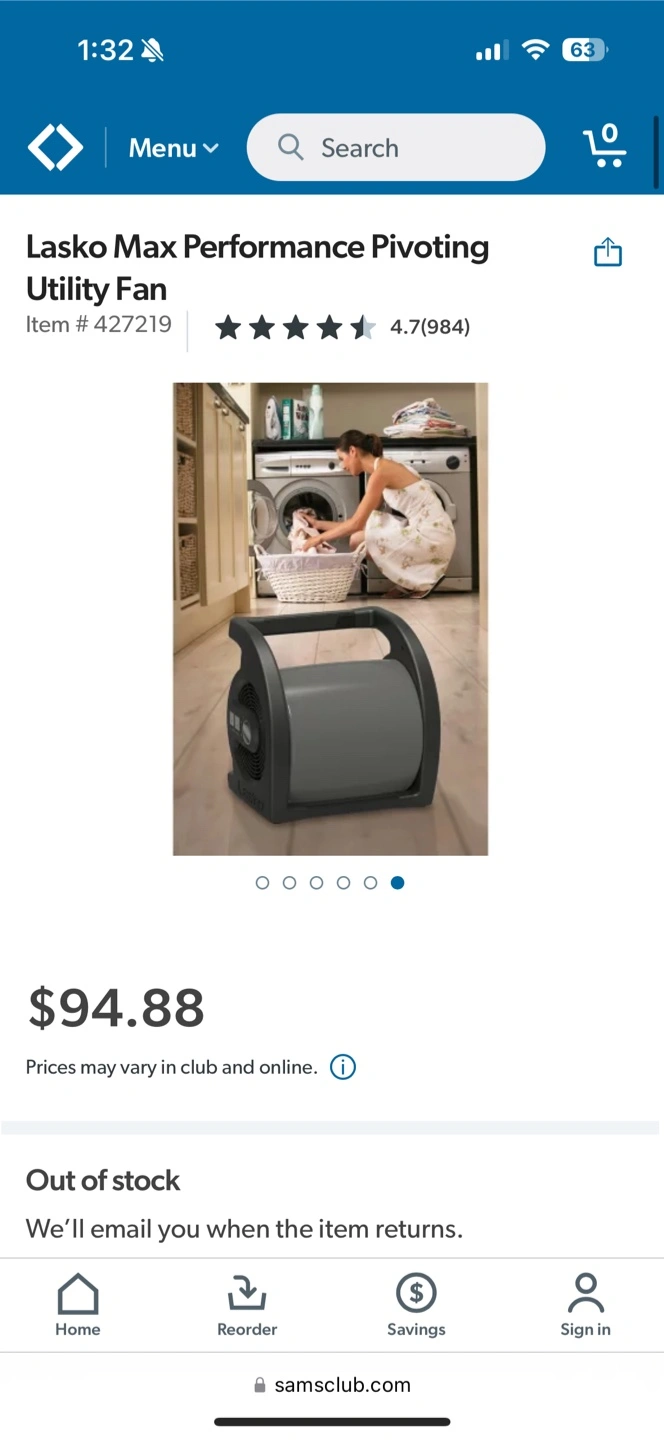Viewport: 664px width, 1440px height.
Task: Open the Savings tab
Action: [x=416, y=1305]
